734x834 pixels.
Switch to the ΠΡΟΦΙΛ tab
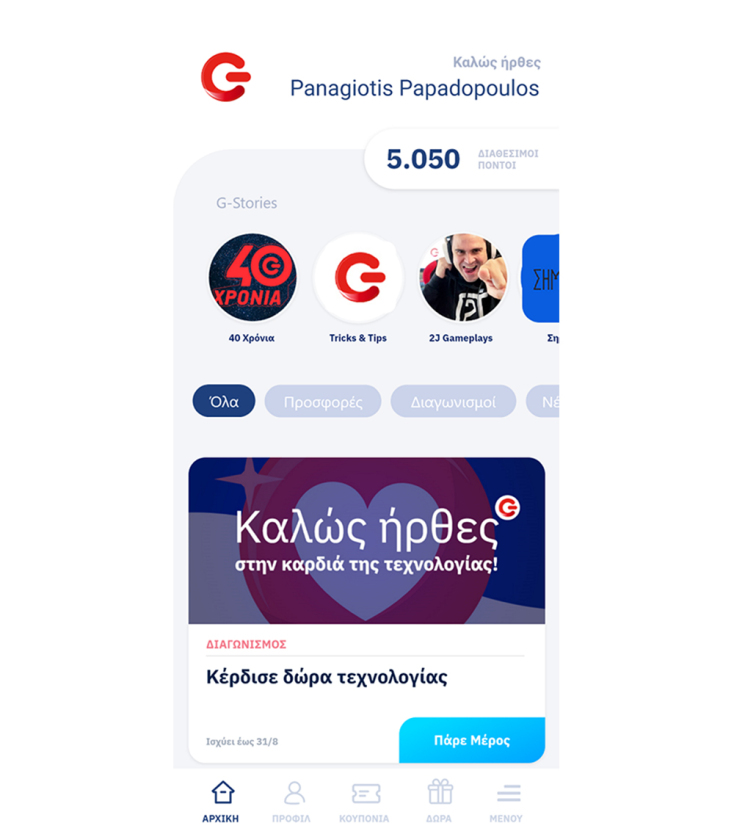point(292,801)
